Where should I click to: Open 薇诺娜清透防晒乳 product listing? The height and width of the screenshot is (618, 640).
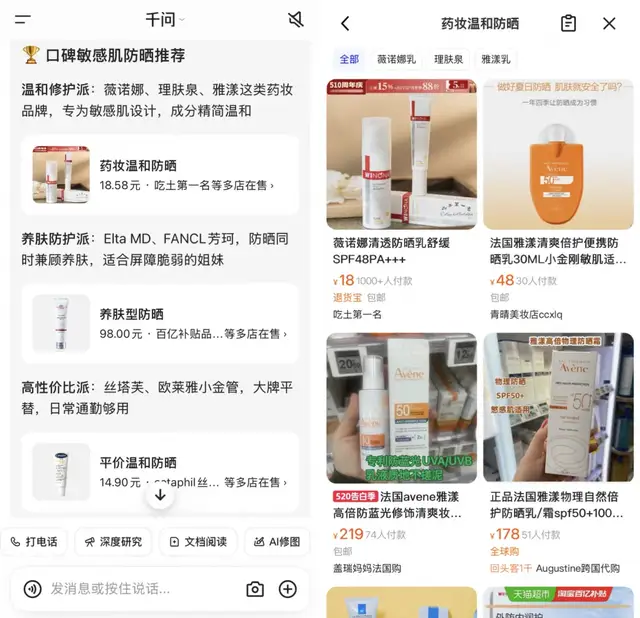(x=402, y=200)
